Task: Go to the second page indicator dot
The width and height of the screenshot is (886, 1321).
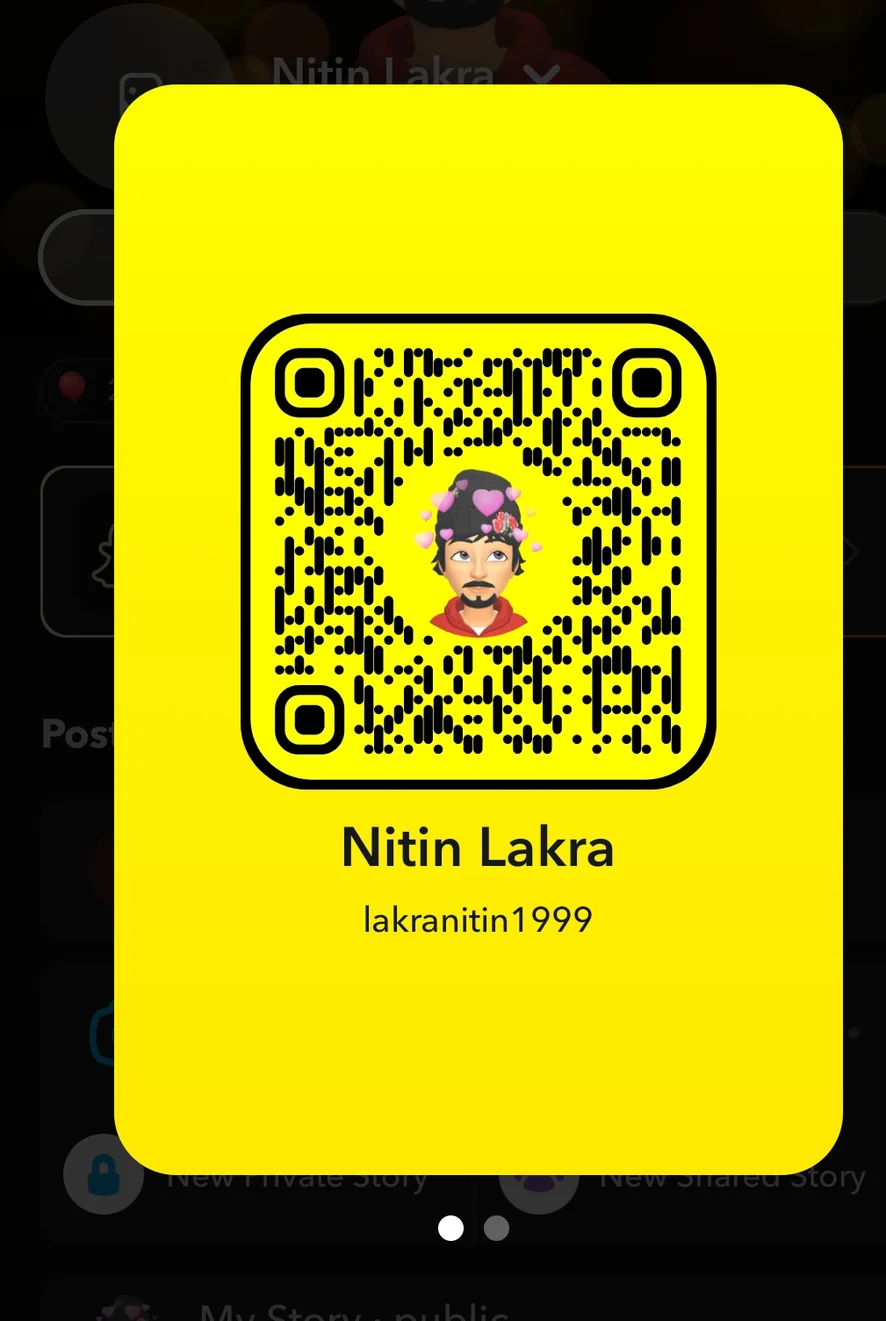Action: coord(496,1228)
